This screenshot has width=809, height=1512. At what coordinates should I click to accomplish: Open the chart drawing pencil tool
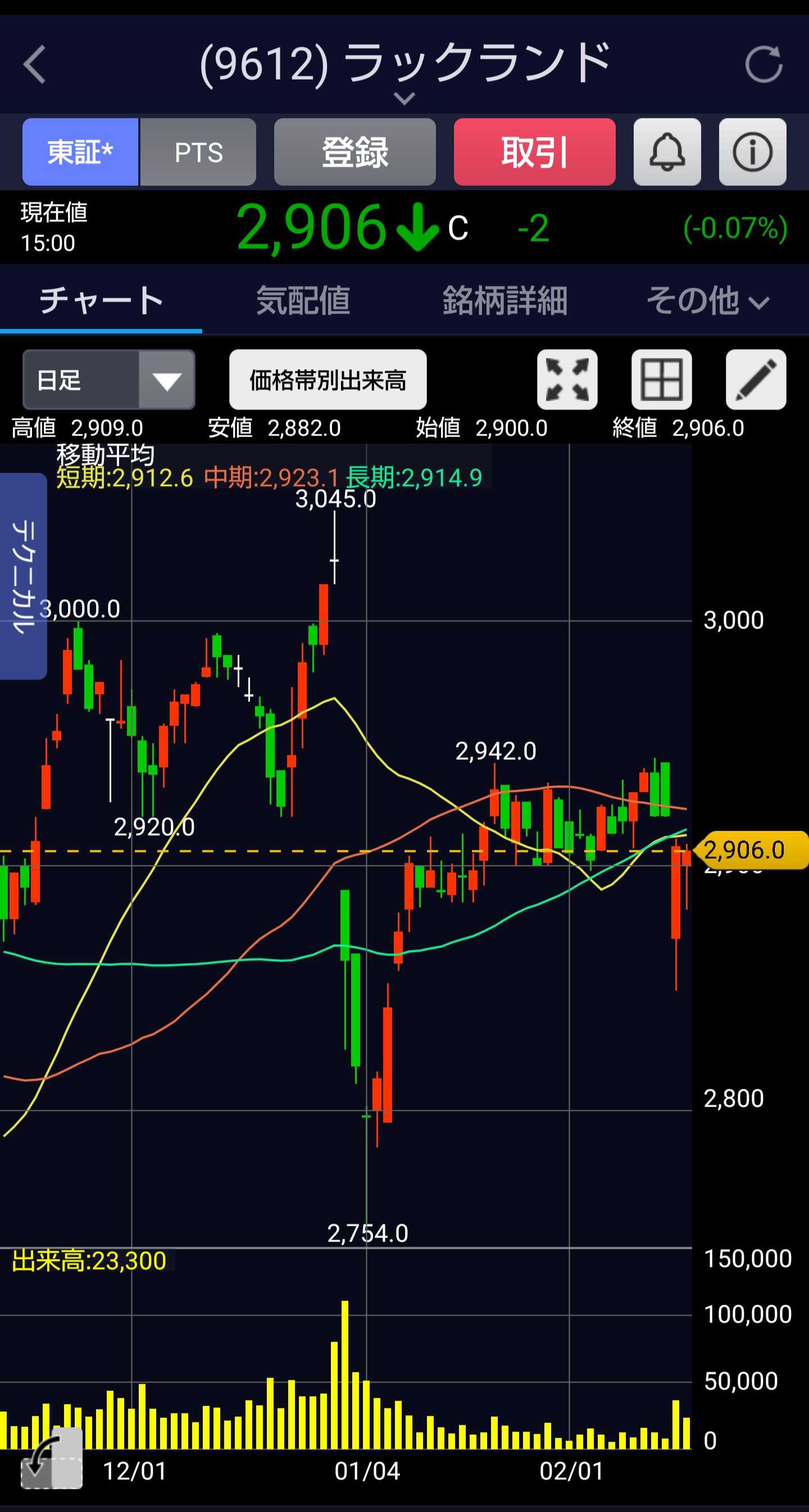click(x=756, y=380)
